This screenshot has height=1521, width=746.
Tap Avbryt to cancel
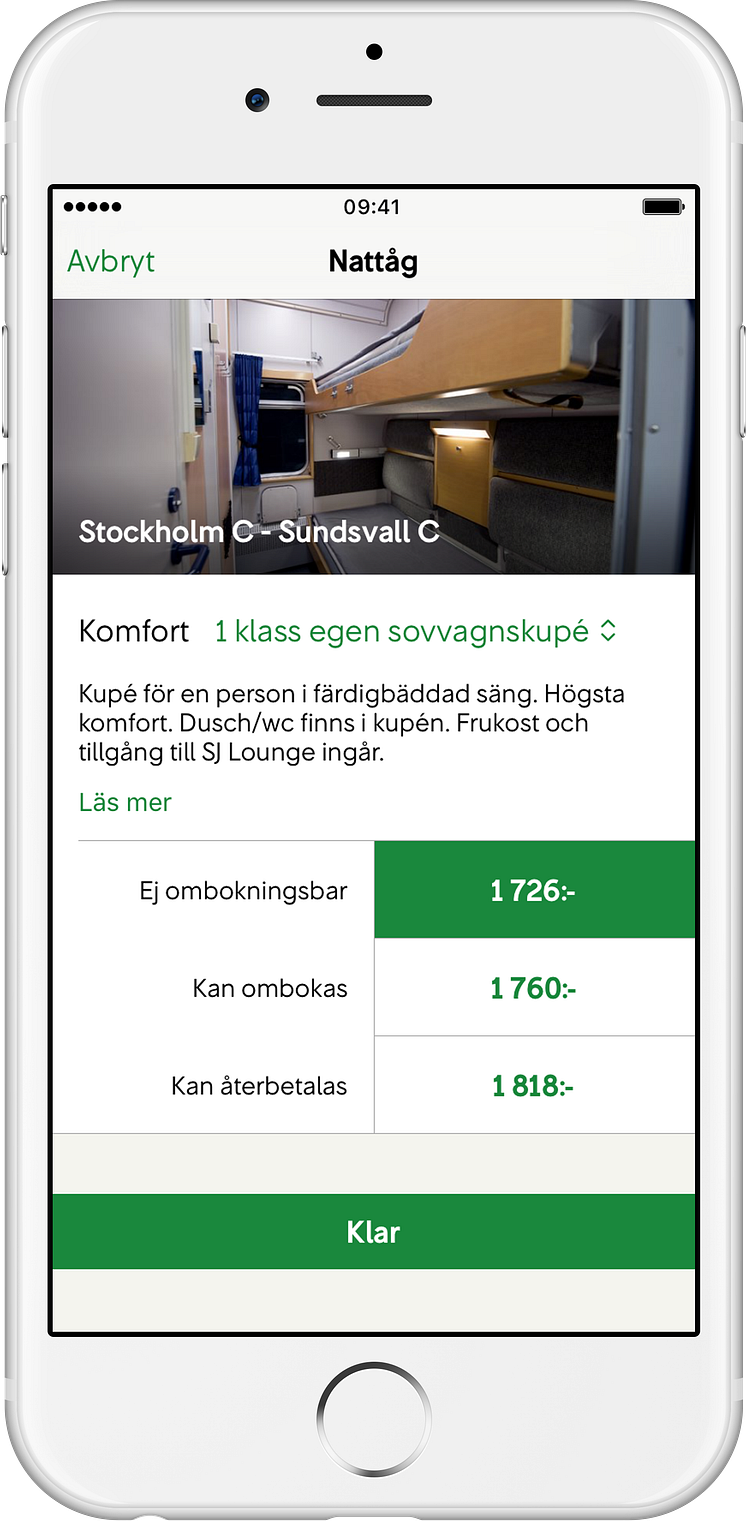[x=111, y=262]
